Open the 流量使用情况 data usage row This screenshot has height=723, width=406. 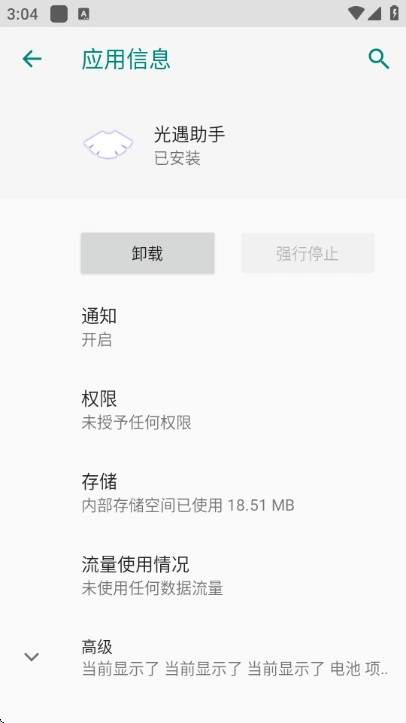pos(203,576)
